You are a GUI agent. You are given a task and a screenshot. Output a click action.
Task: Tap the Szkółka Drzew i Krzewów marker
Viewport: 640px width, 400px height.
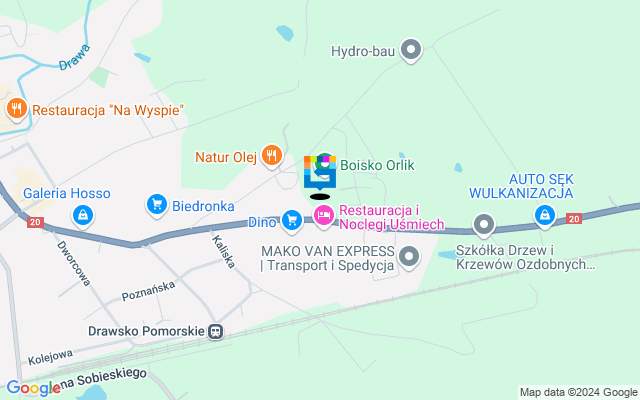point(484,225)
